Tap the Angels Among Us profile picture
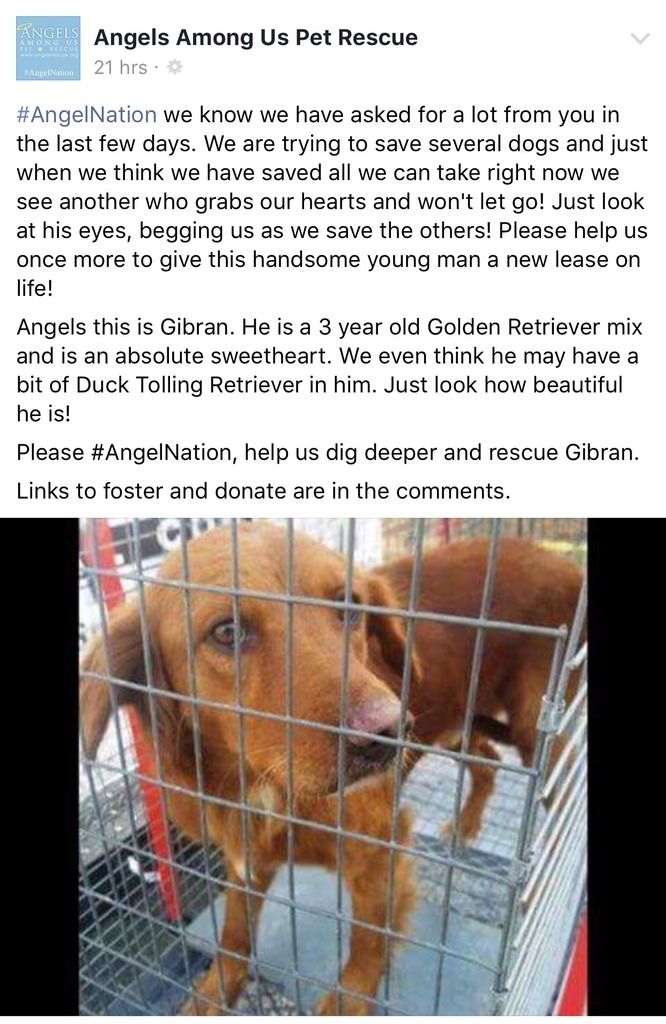 (x=47, y=49)
